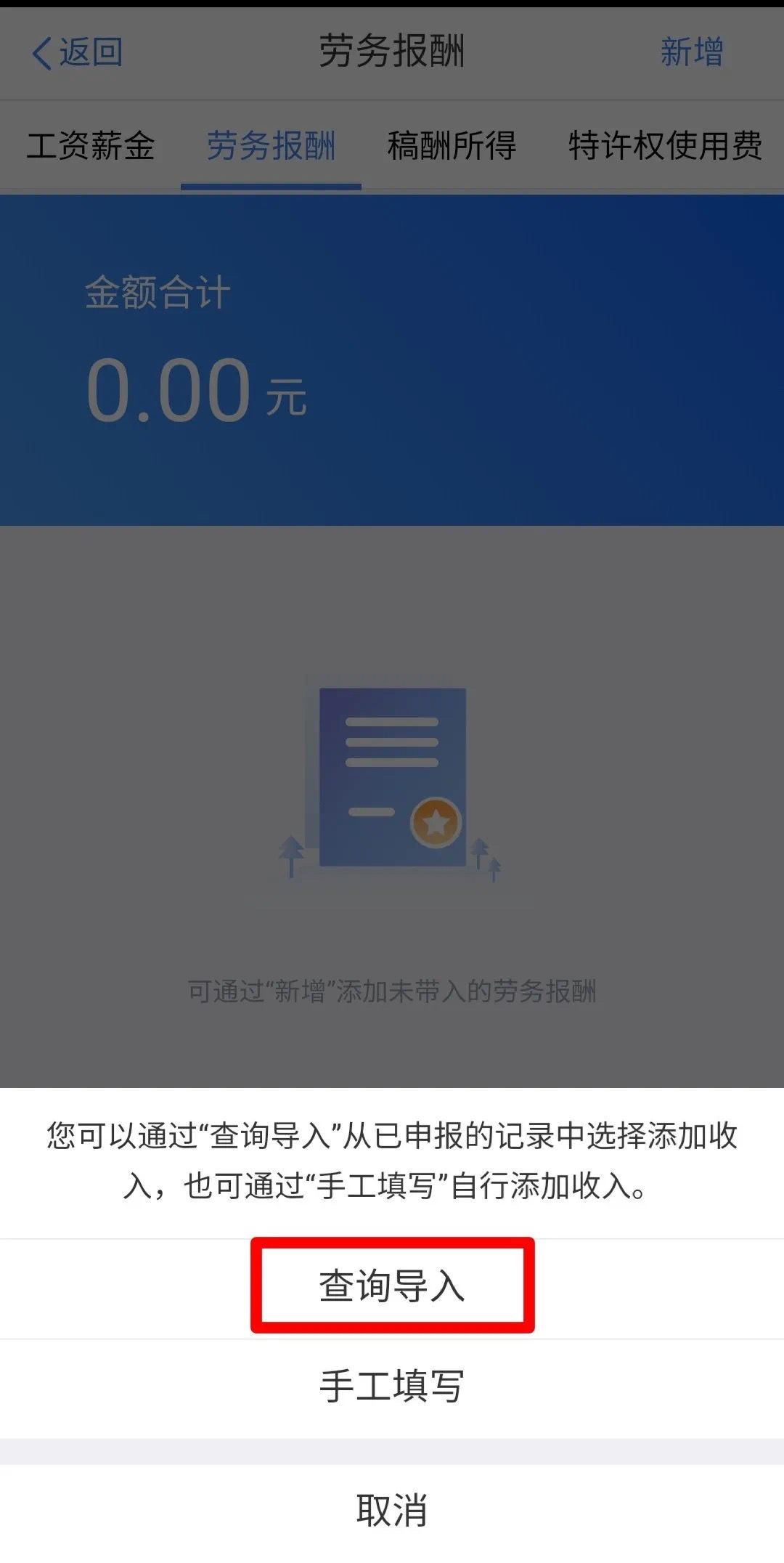Open the 稿酬所得 tab

[450, 145]
